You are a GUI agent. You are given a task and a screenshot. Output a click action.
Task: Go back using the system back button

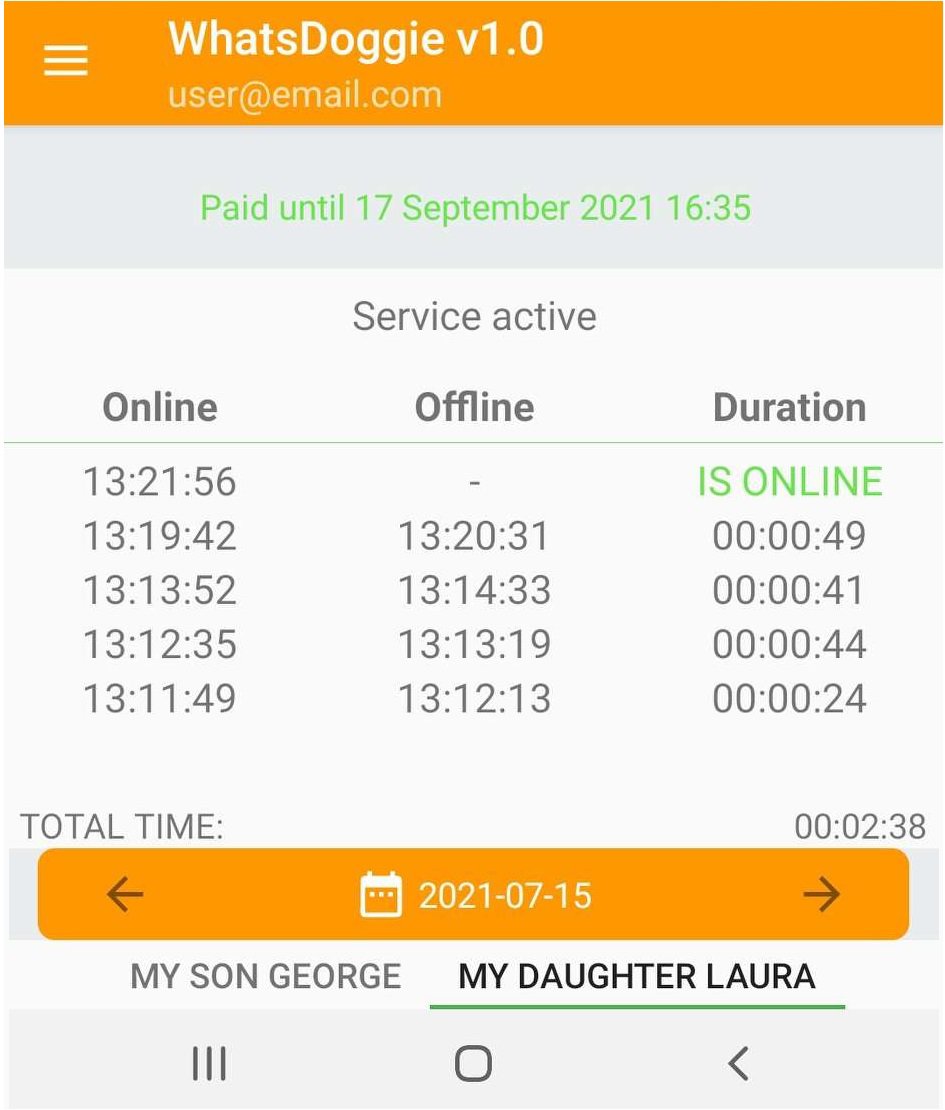pyautogui.click(x=738, y=1063)
